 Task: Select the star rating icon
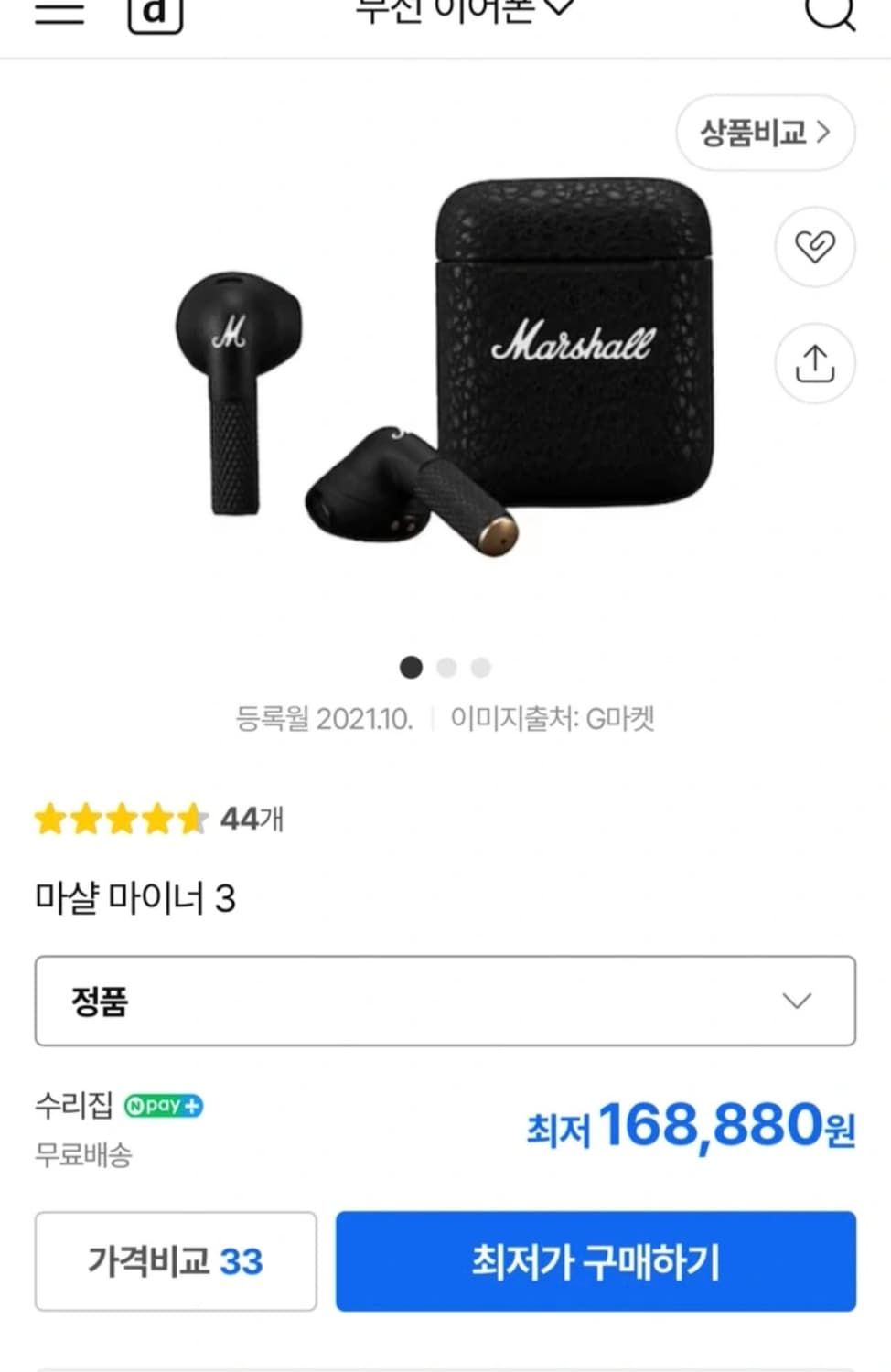point(119,820)
